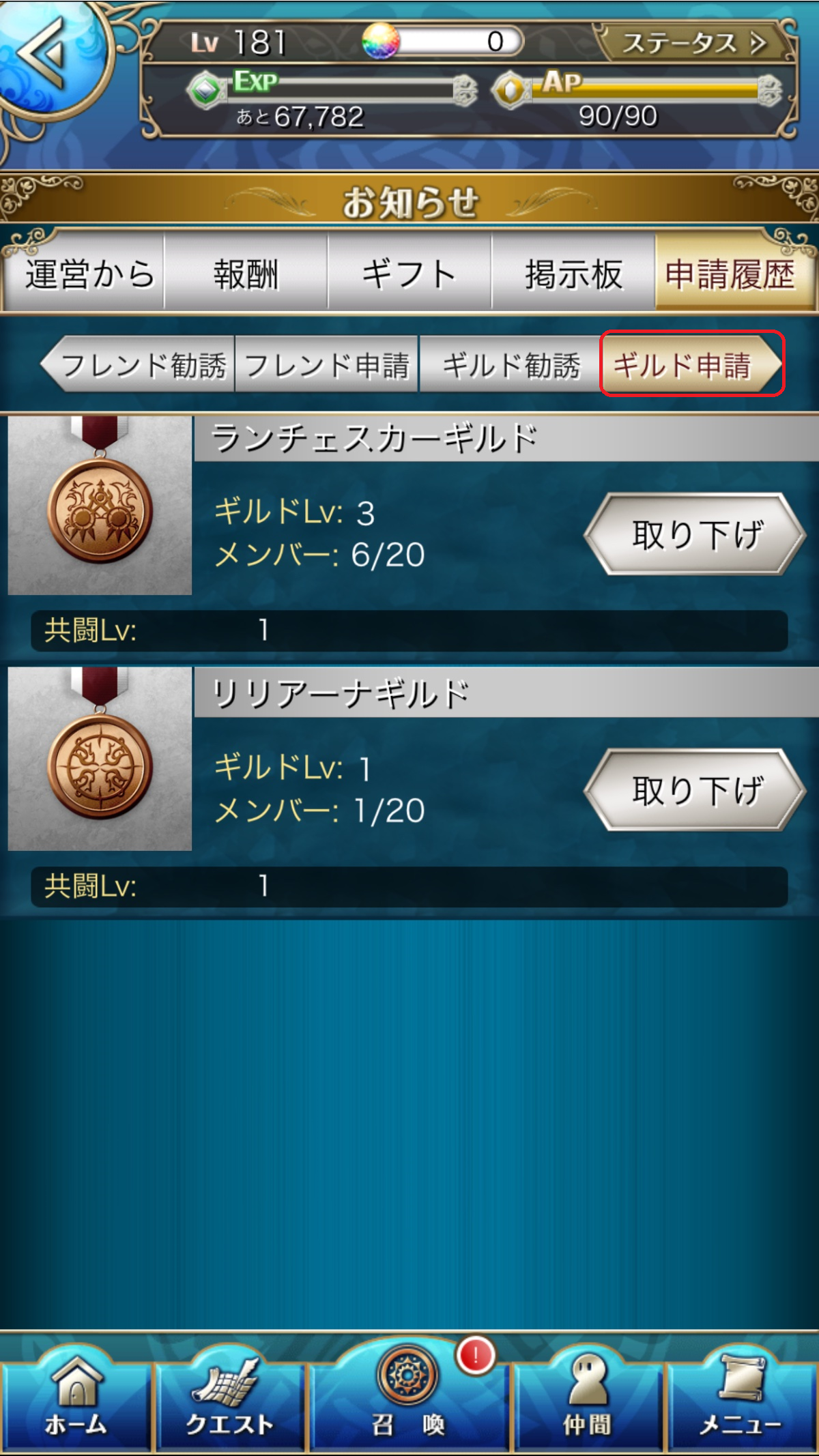Open 仲間 in bottom bar
The image size is (819, 1456).
coord(588,1395)
